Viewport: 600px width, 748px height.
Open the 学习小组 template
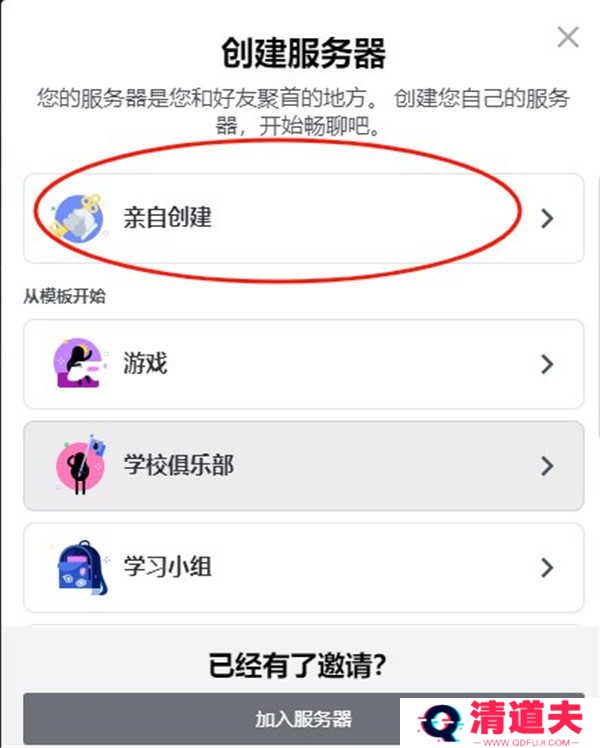pos(303,568)
